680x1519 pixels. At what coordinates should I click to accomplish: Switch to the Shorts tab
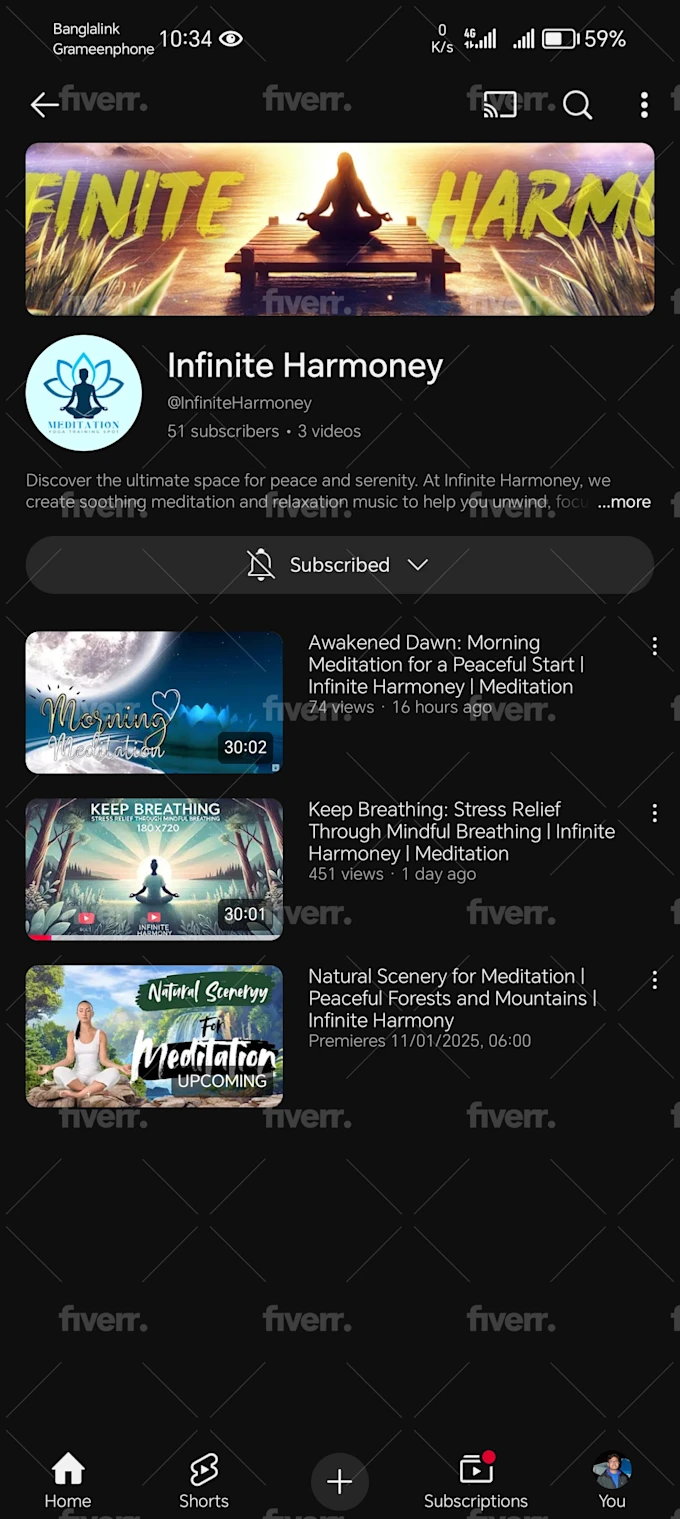204,1481
